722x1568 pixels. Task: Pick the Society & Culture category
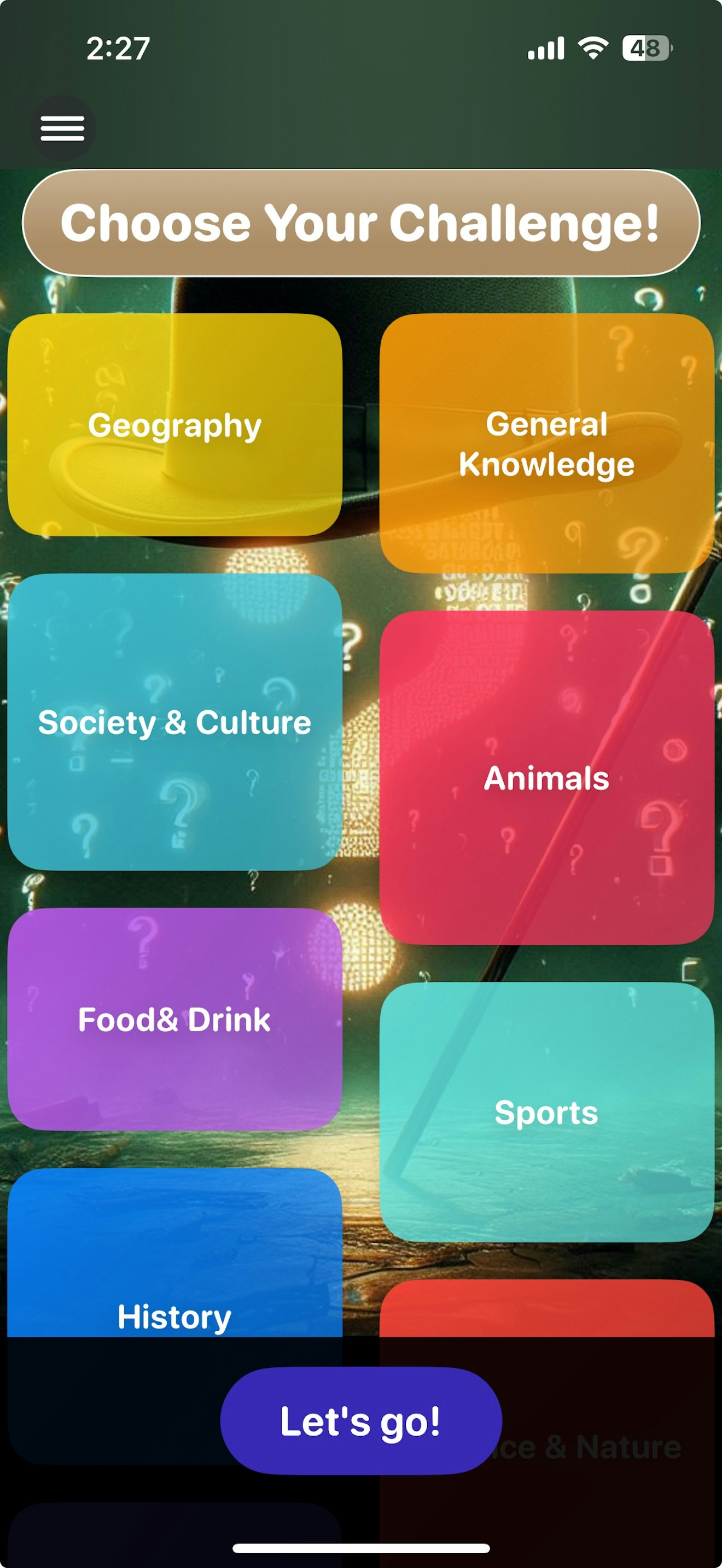click(x=174, y=722)
